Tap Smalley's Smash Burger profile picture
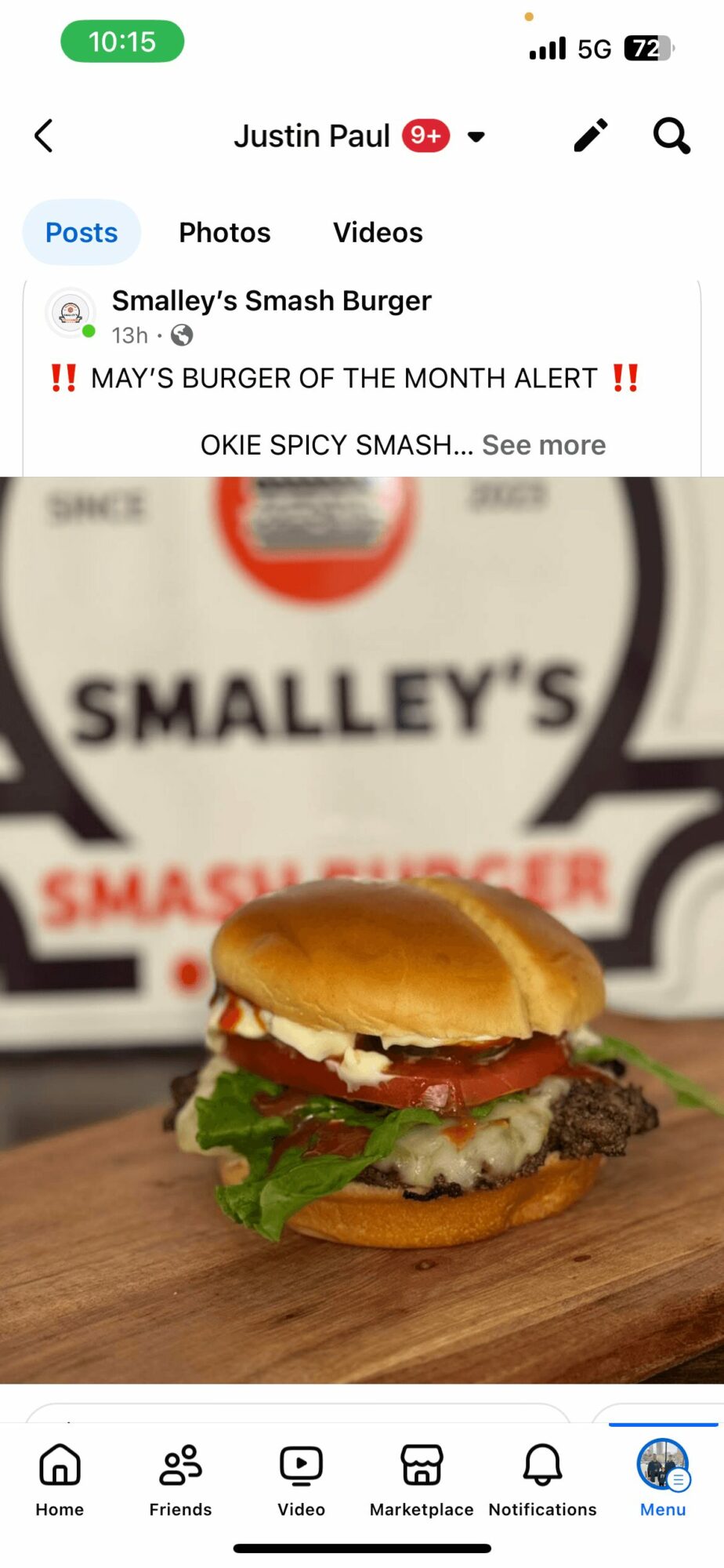The image size is (724, 1568). point(71,313)
